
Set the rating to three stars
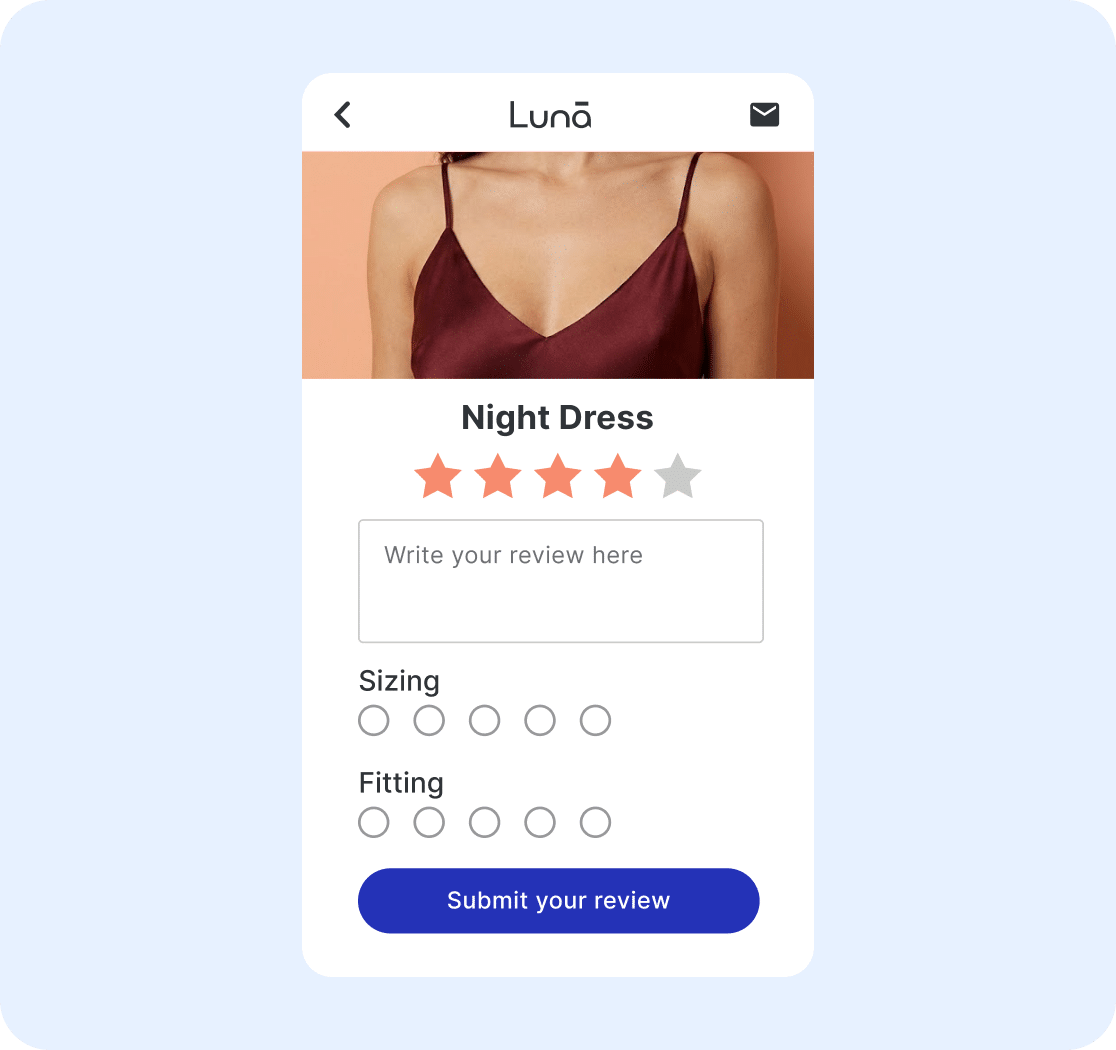coord(557,477)
